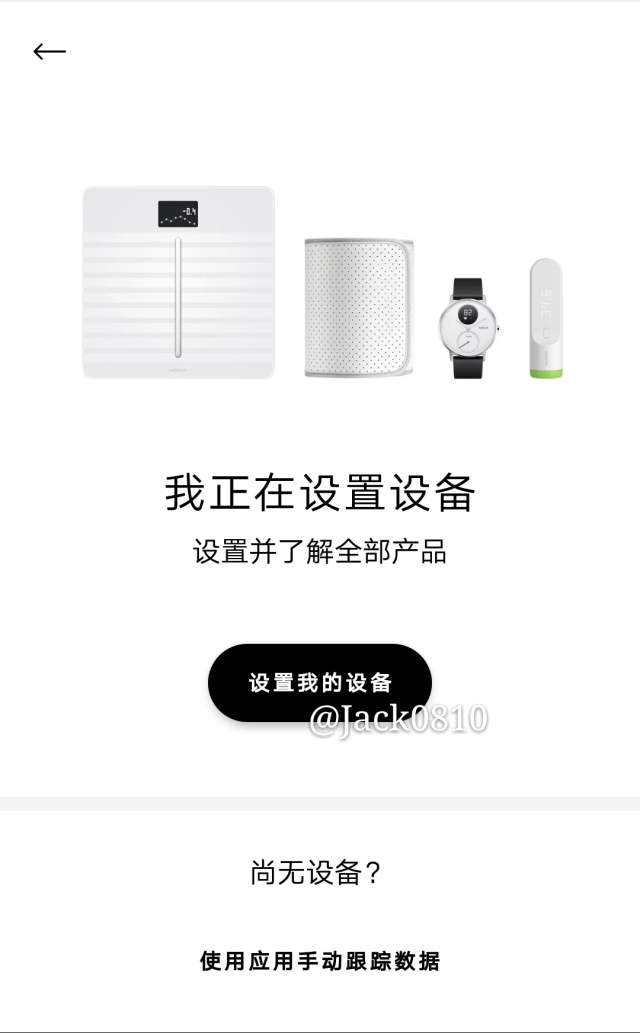Go back using the top arrow
Viewport: 640px width, 1033px height.
point(49,52)
